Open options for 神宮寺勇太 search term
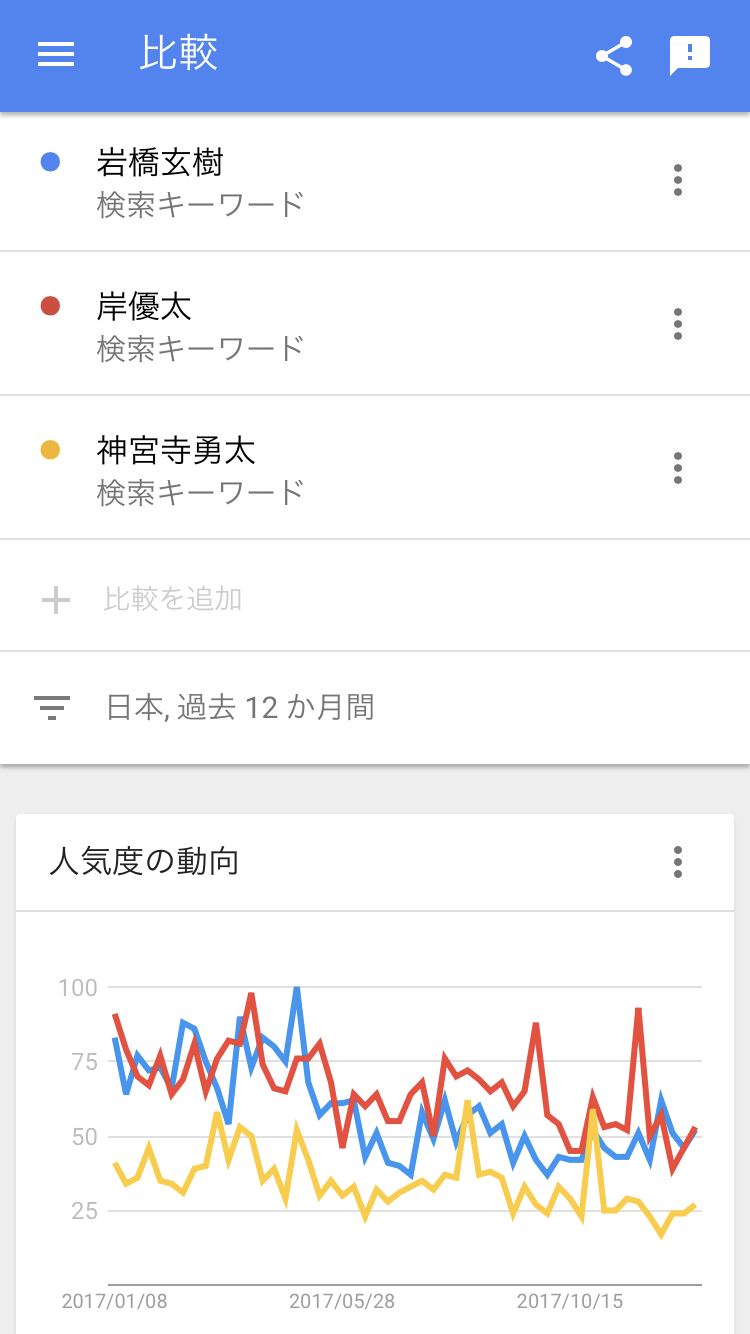Image resolution: width=750 pixels, height=1334 pixels. click(x=678, y=468)
